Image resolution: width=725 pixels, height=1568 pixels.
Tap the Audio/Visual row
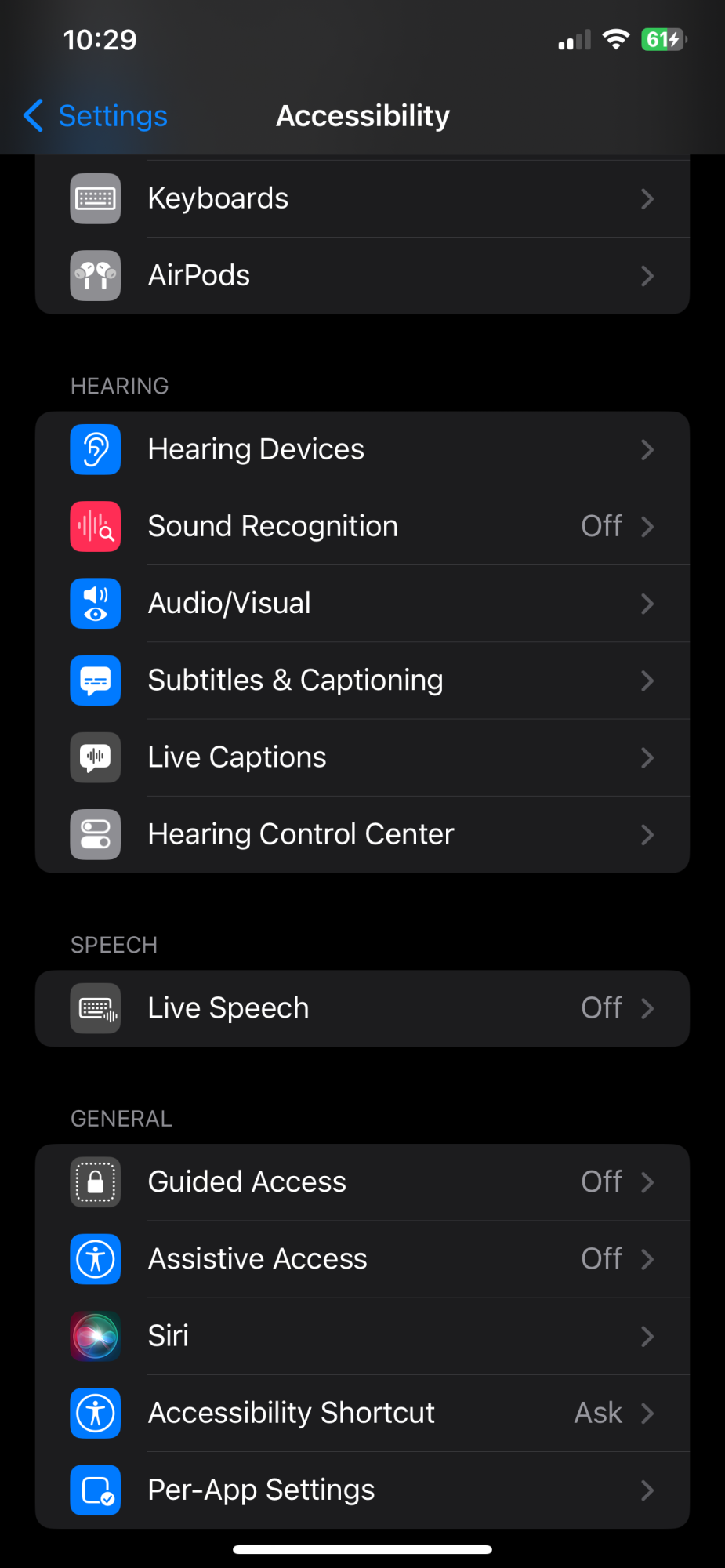click(x=362, y=604)
